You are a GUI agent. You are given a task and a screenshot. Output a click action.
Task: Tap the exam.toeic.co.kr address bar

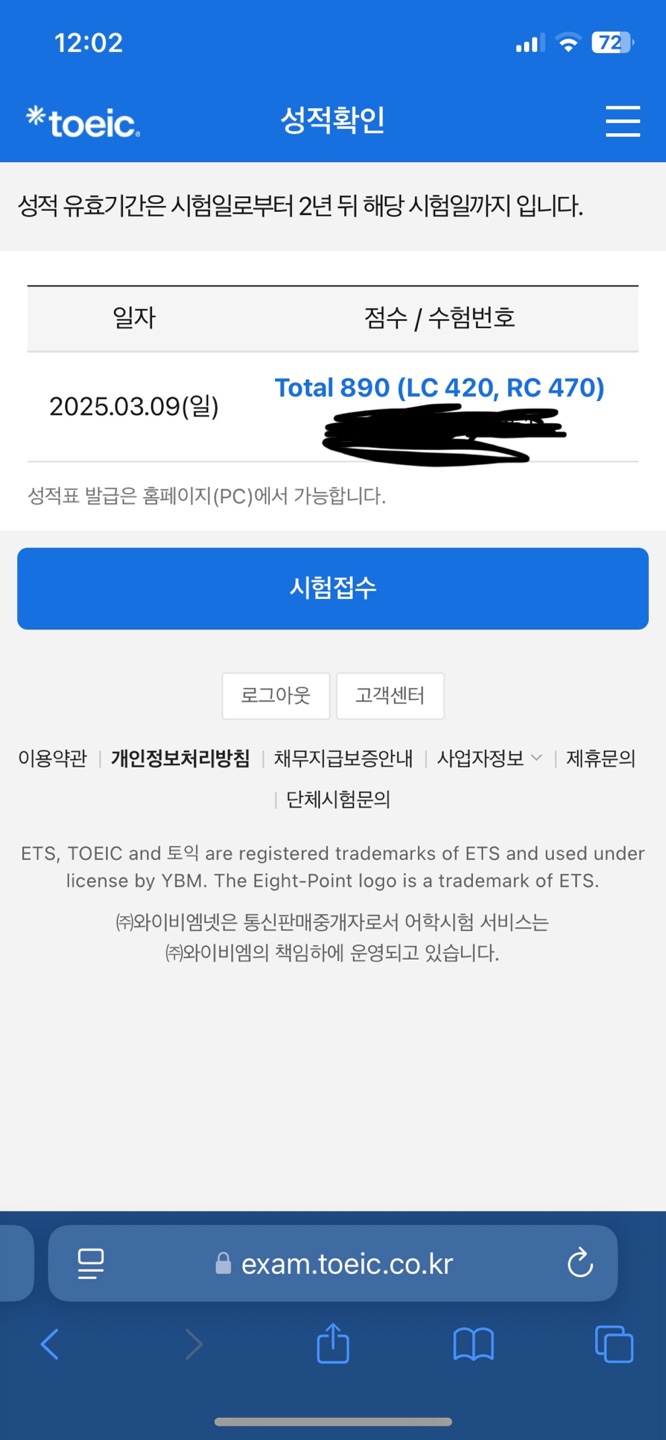coord(334,1263)
